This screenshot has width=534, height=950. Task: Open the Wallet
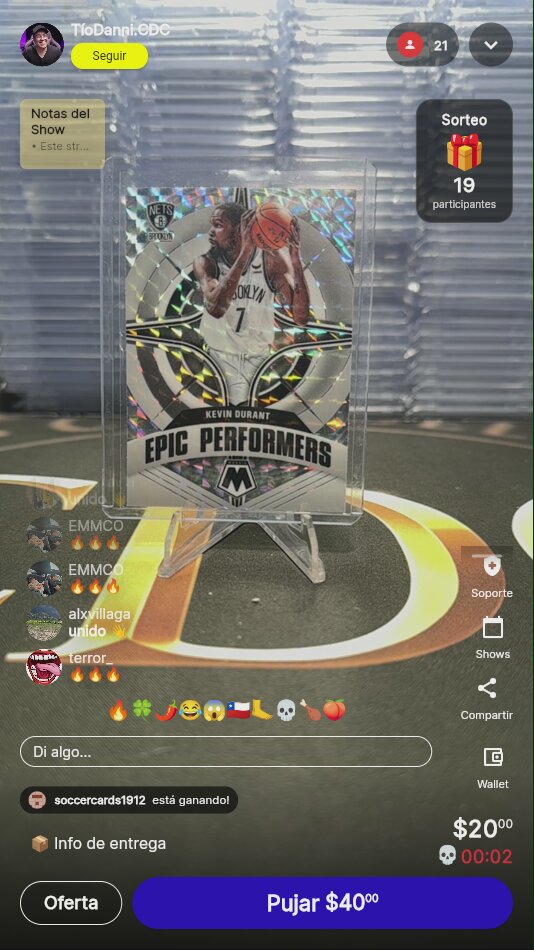(x=493, y=768)
